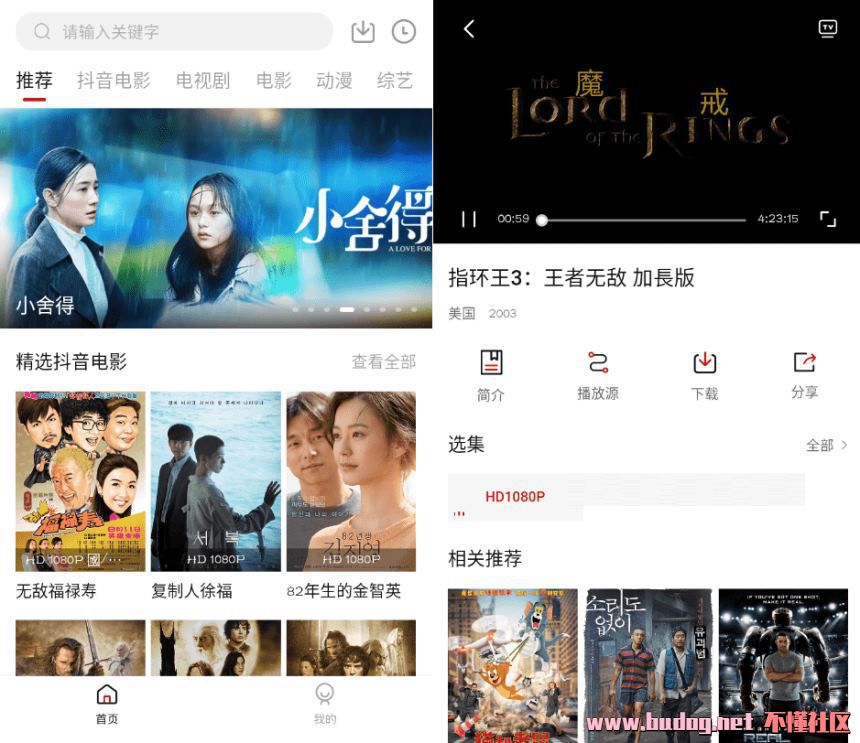Open the movie 无敌福禄寿
The width and height of the screenshot is (860, 743).
click(80, 481)
